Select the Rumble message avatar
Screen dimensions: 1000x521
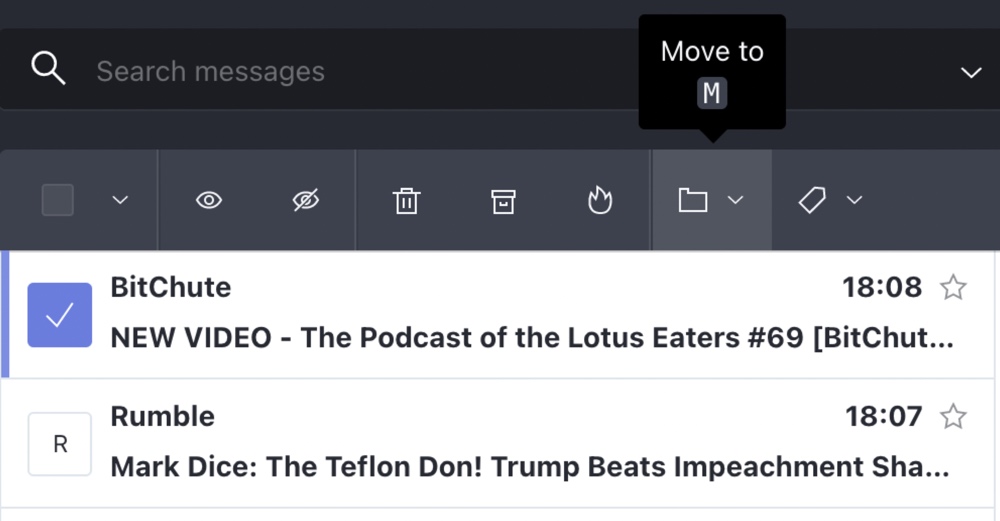(59, 444)
